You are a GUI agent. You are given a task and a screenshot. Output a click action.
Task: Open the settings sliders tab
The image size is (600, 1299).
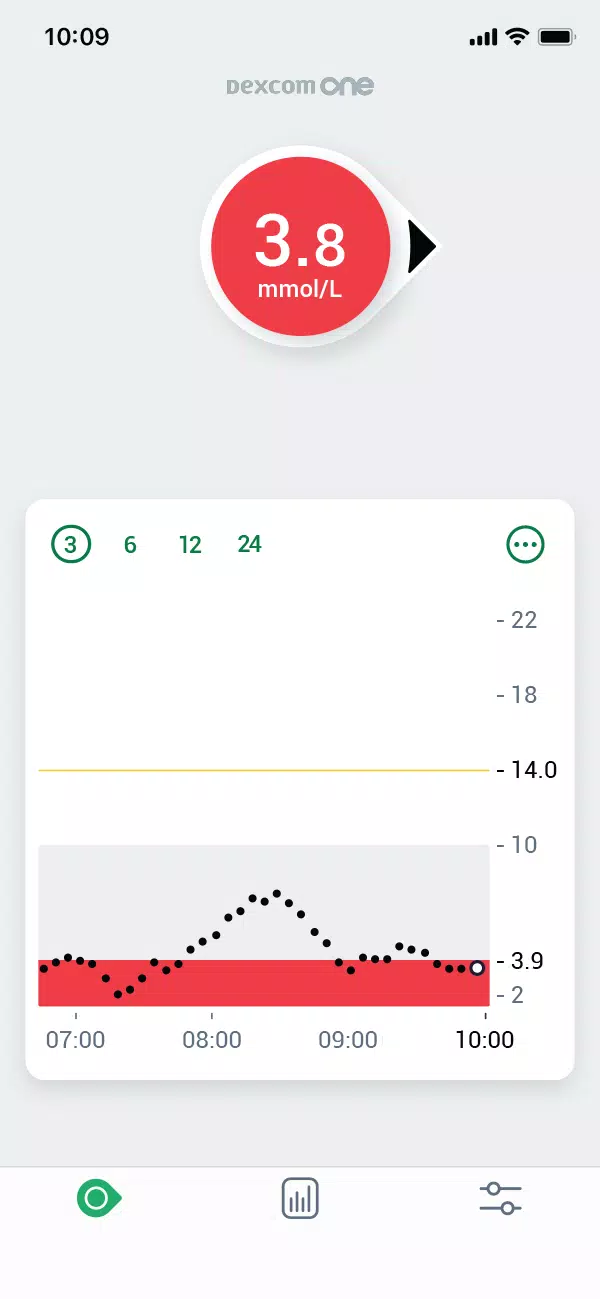(500, 1198)
